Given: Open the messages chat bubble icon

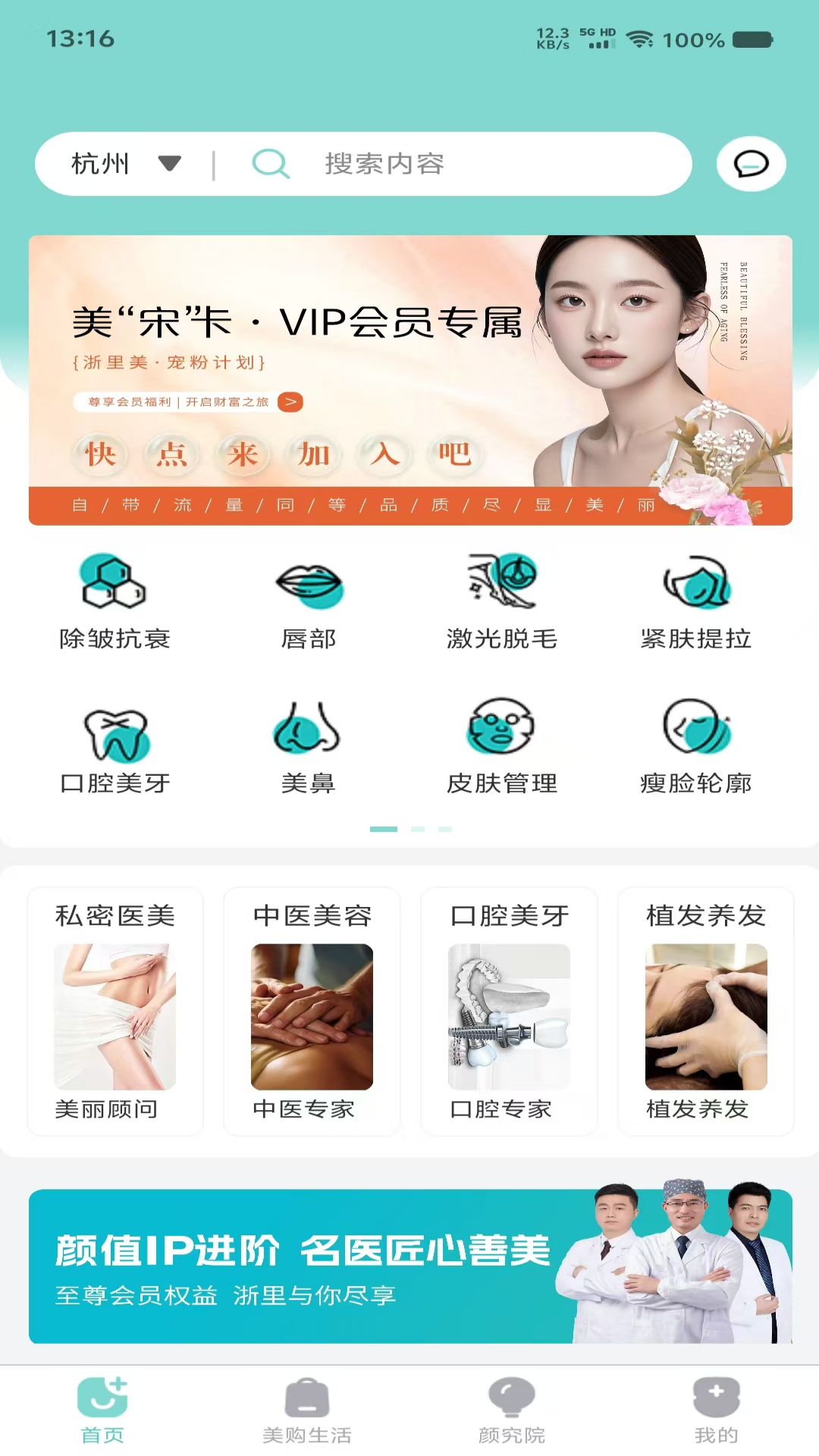Looking at the screenshot, I should (751, 164).
